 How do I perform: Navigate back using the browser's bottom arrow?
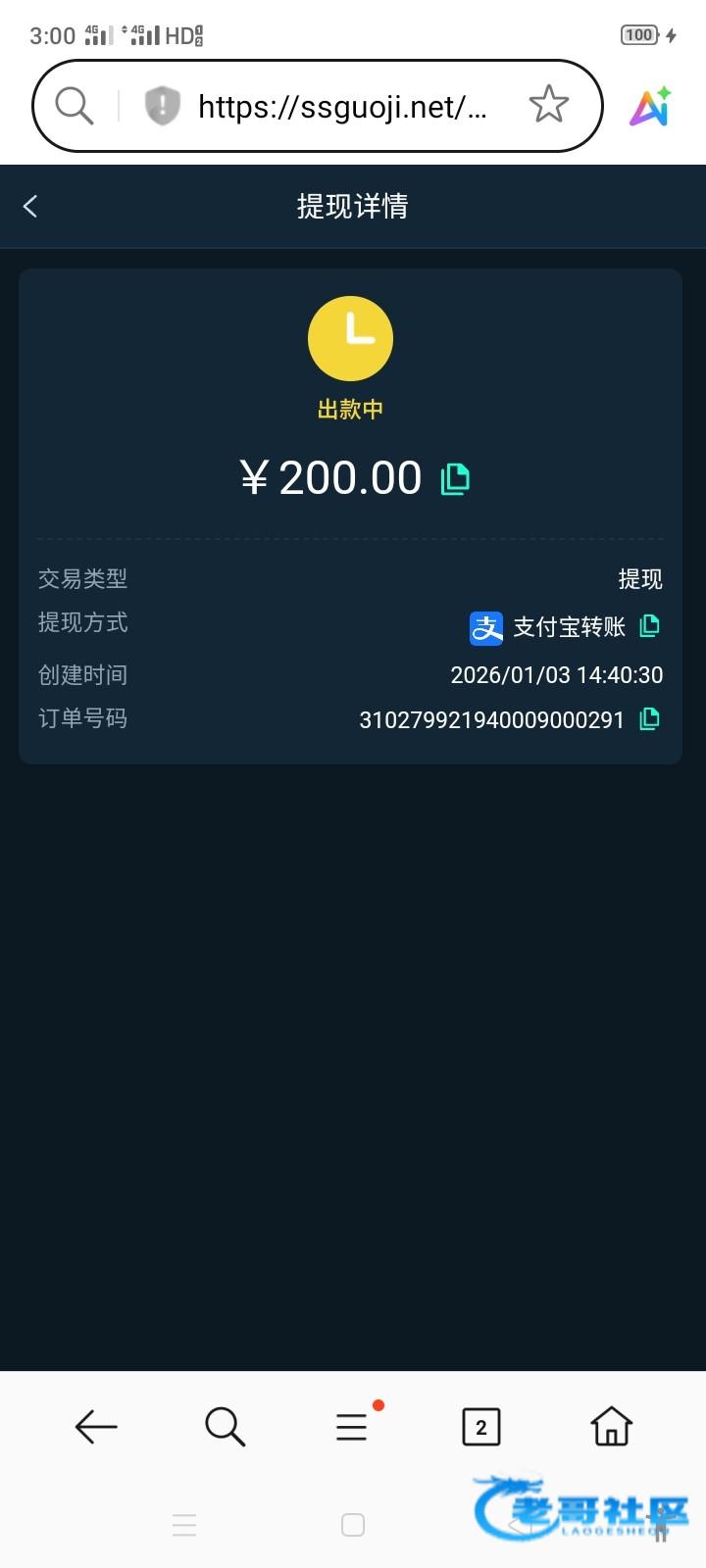(x=96, y=1427)
